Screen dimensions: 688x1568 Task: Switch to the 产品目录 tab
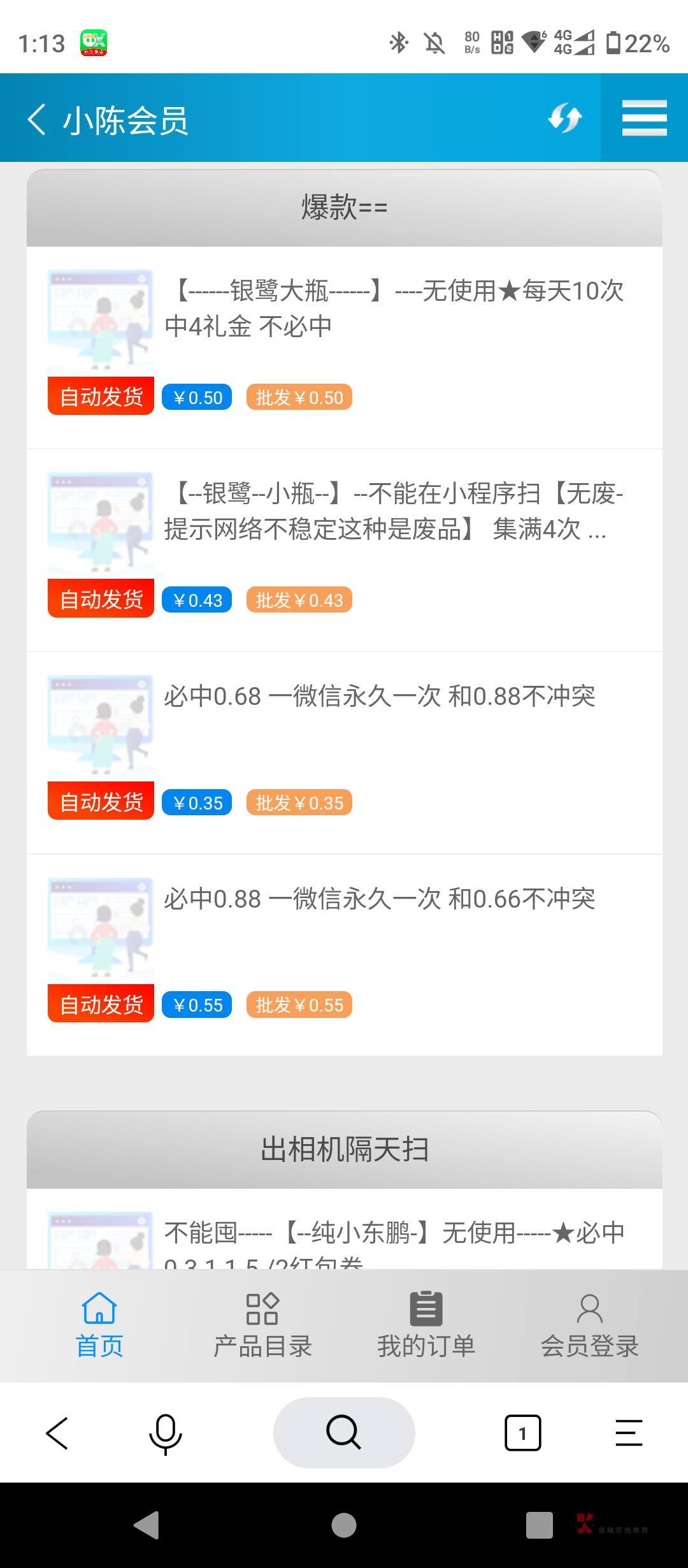pos(262,1326)
